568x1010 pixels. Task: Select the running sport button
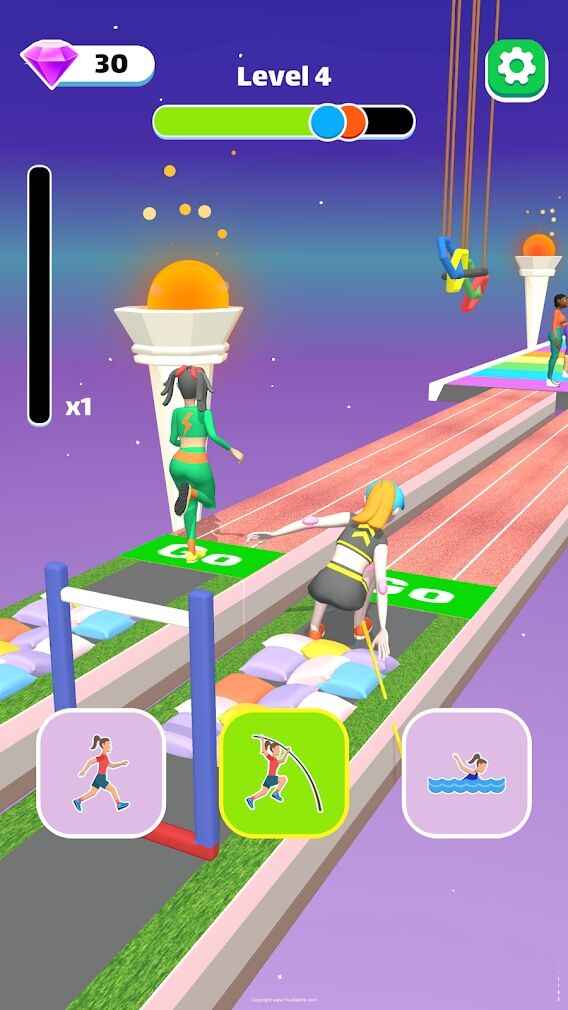point(101,773)
